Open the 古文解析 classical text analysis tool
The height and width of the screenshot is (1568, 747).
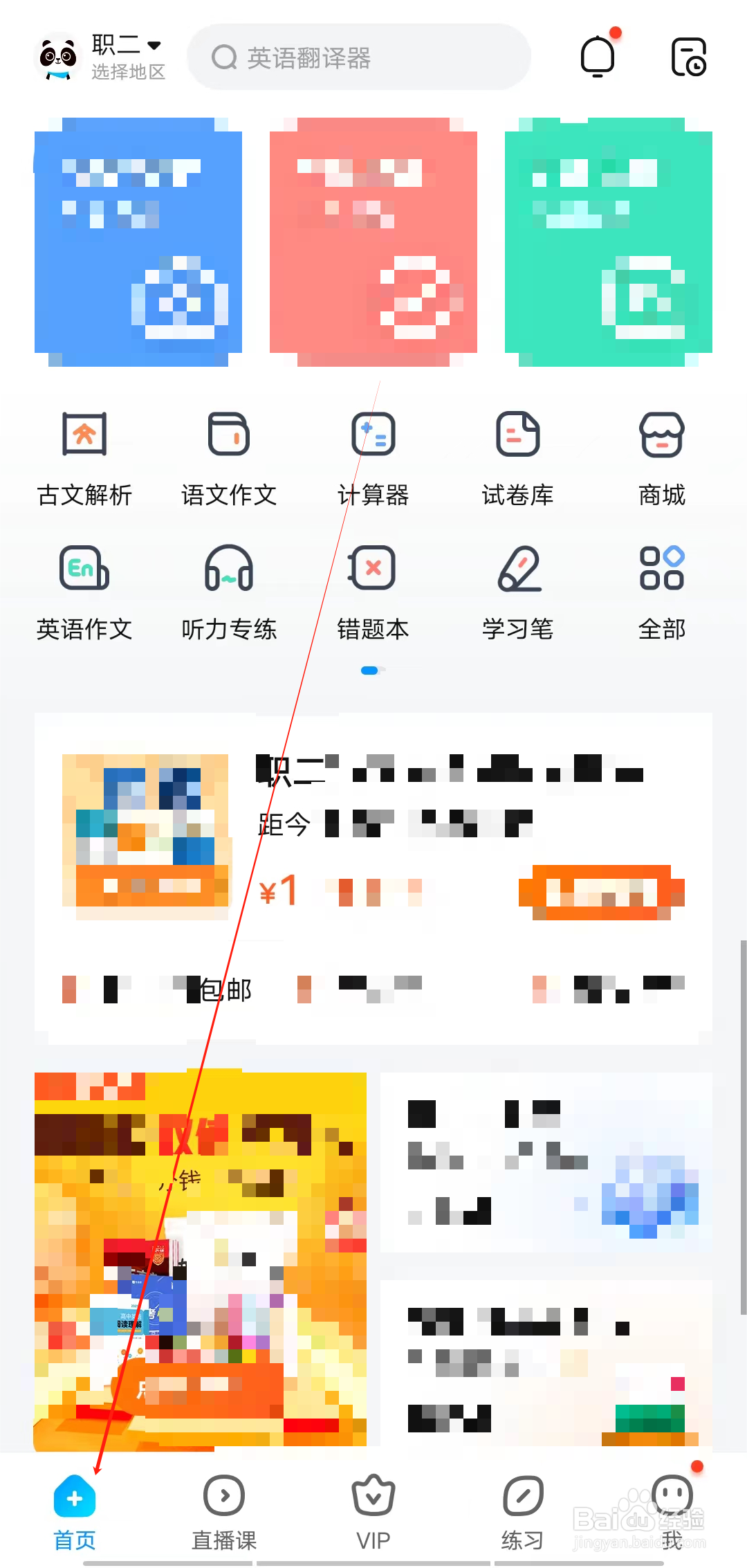pyautogui.click(x=83, y=457)
